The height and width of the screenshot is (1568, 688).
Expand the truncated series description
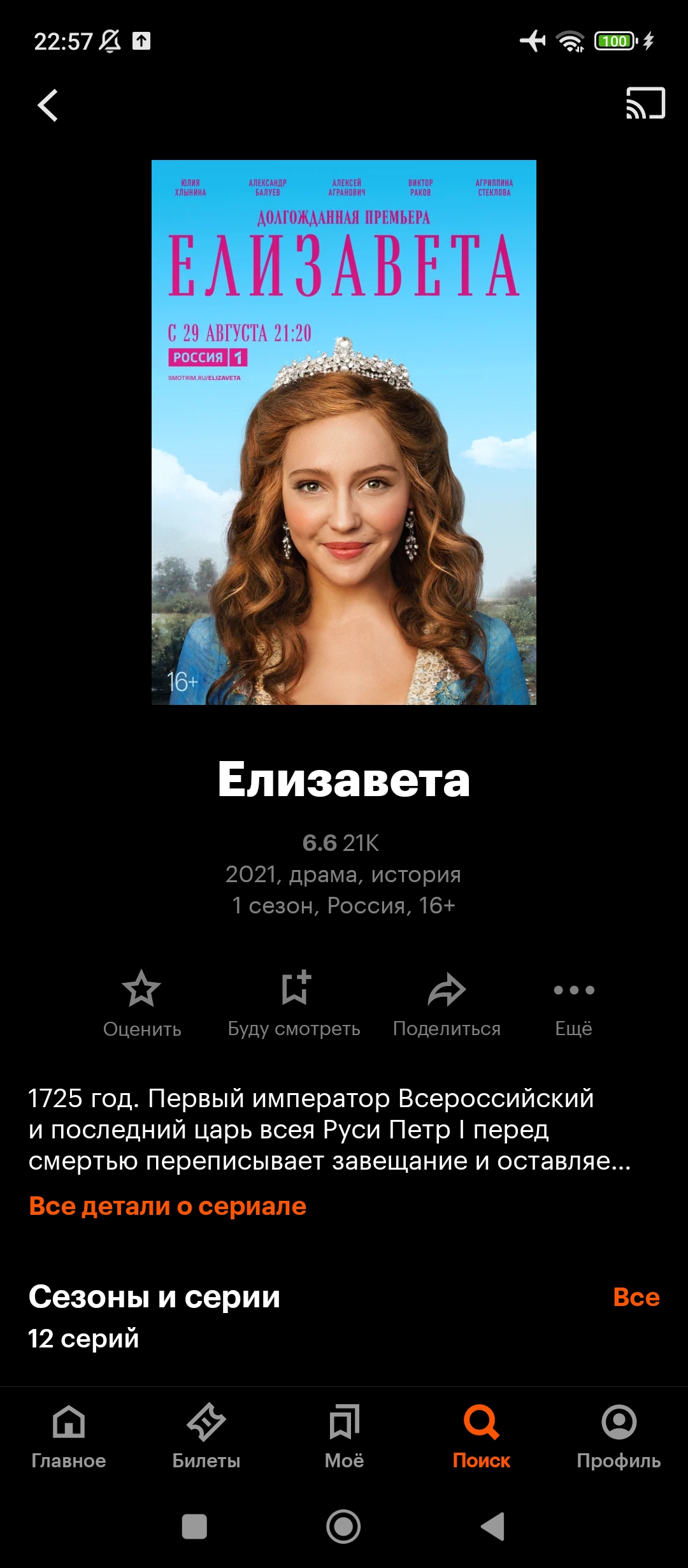pos(330,1129)
